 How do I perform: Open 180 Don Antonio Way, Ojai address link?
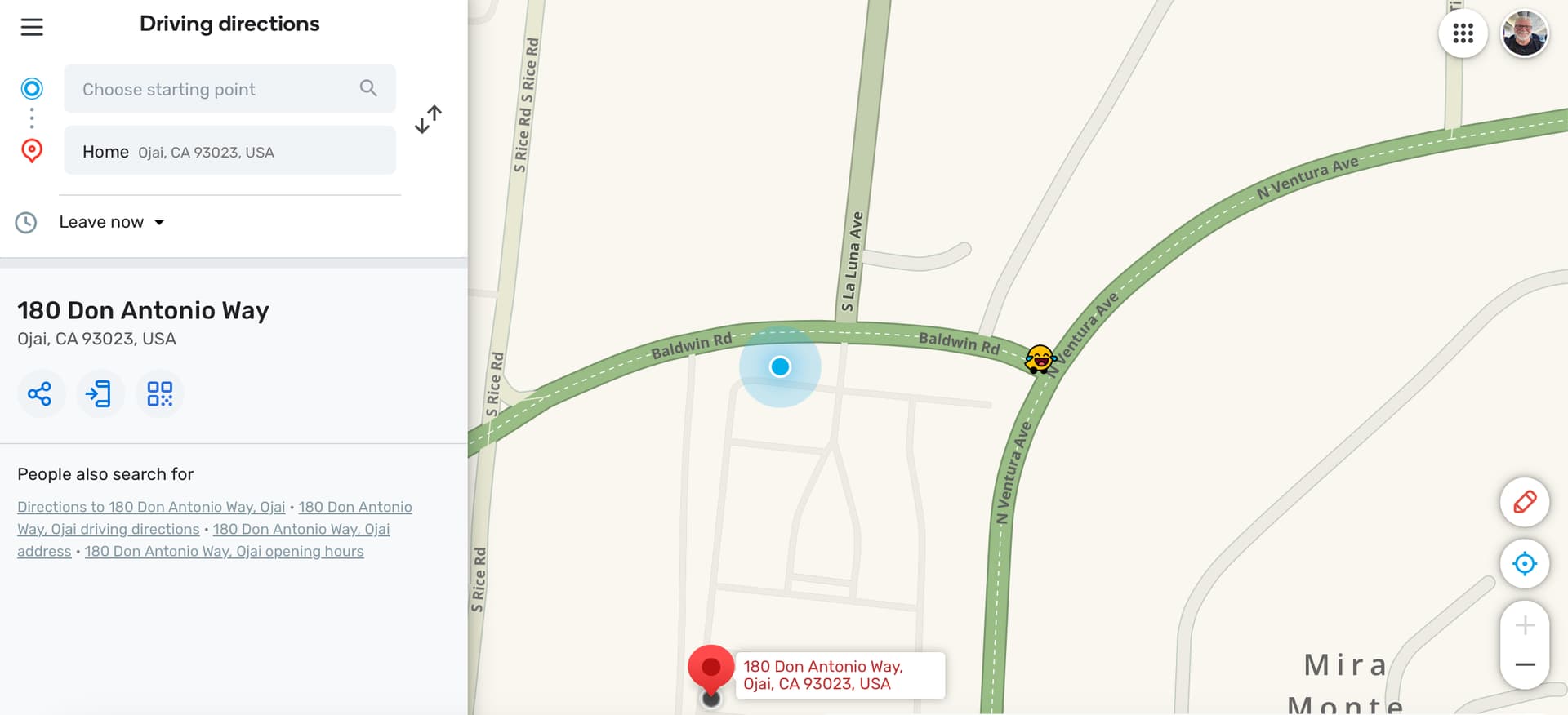click(301, 529)
